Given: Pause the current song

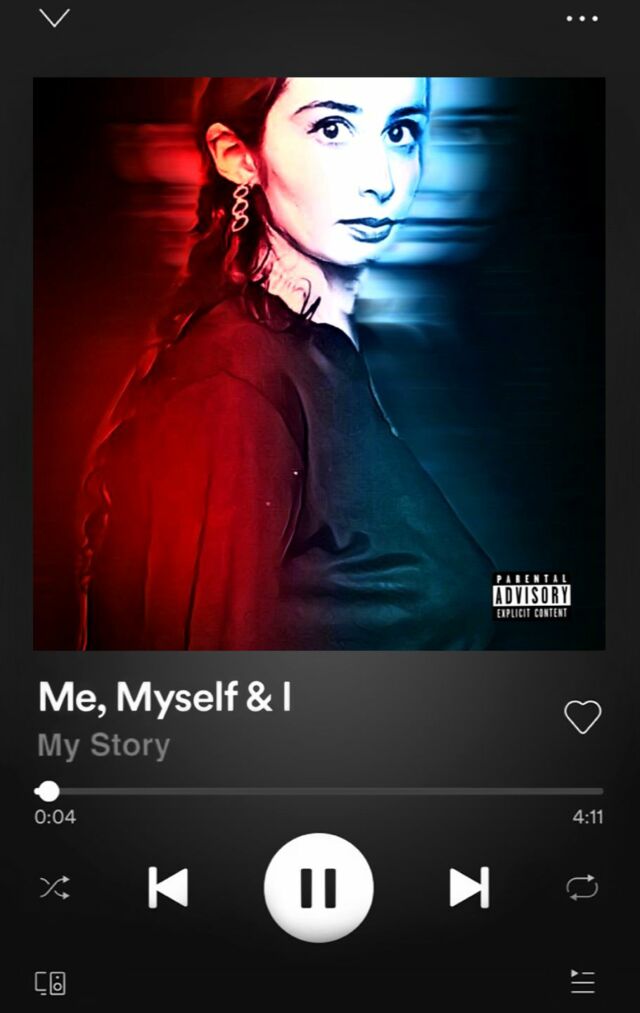Looking at the screenshot, I should [319, 887].
